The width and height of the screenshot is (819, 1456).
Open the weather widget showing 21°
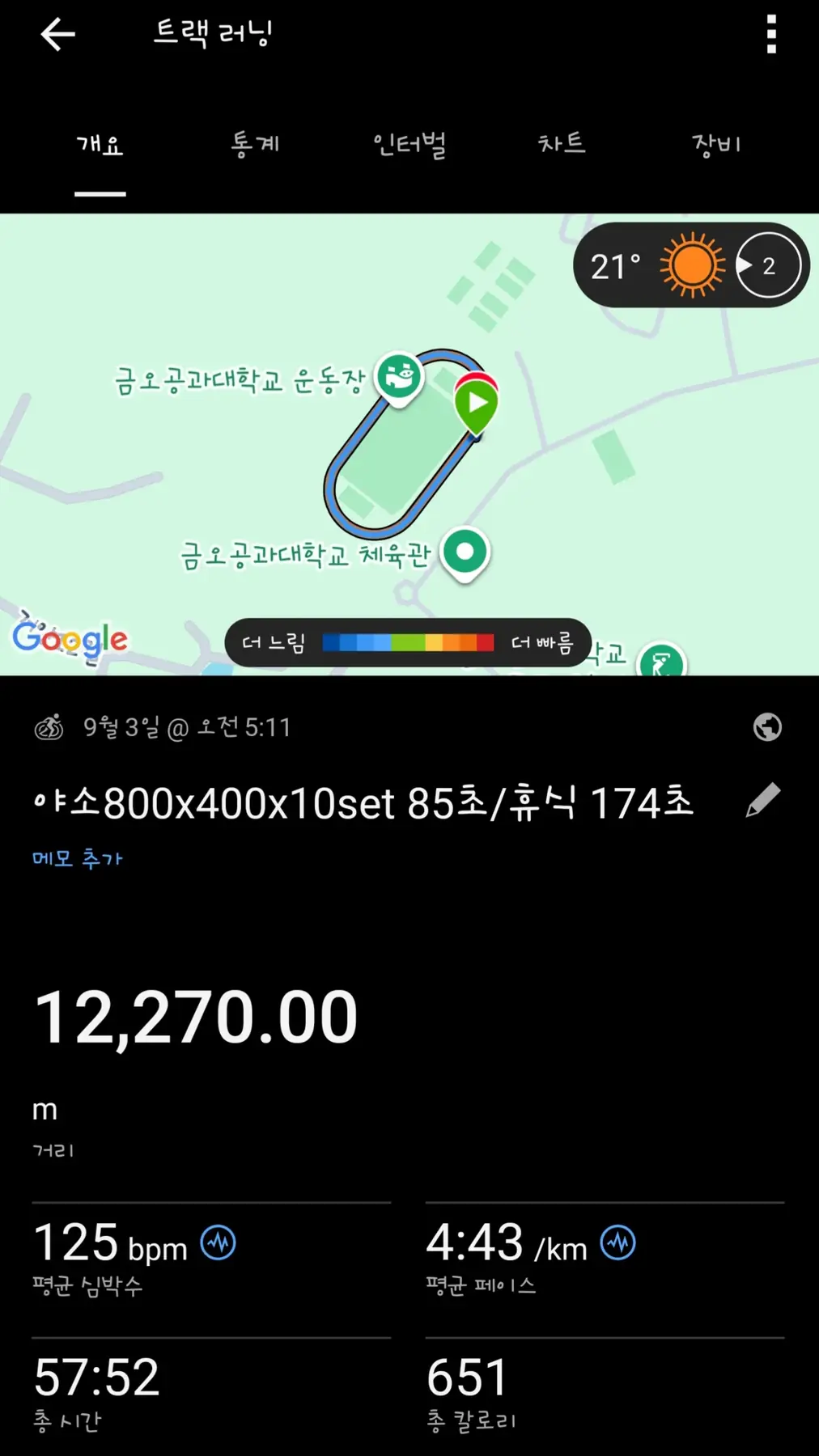690,265
